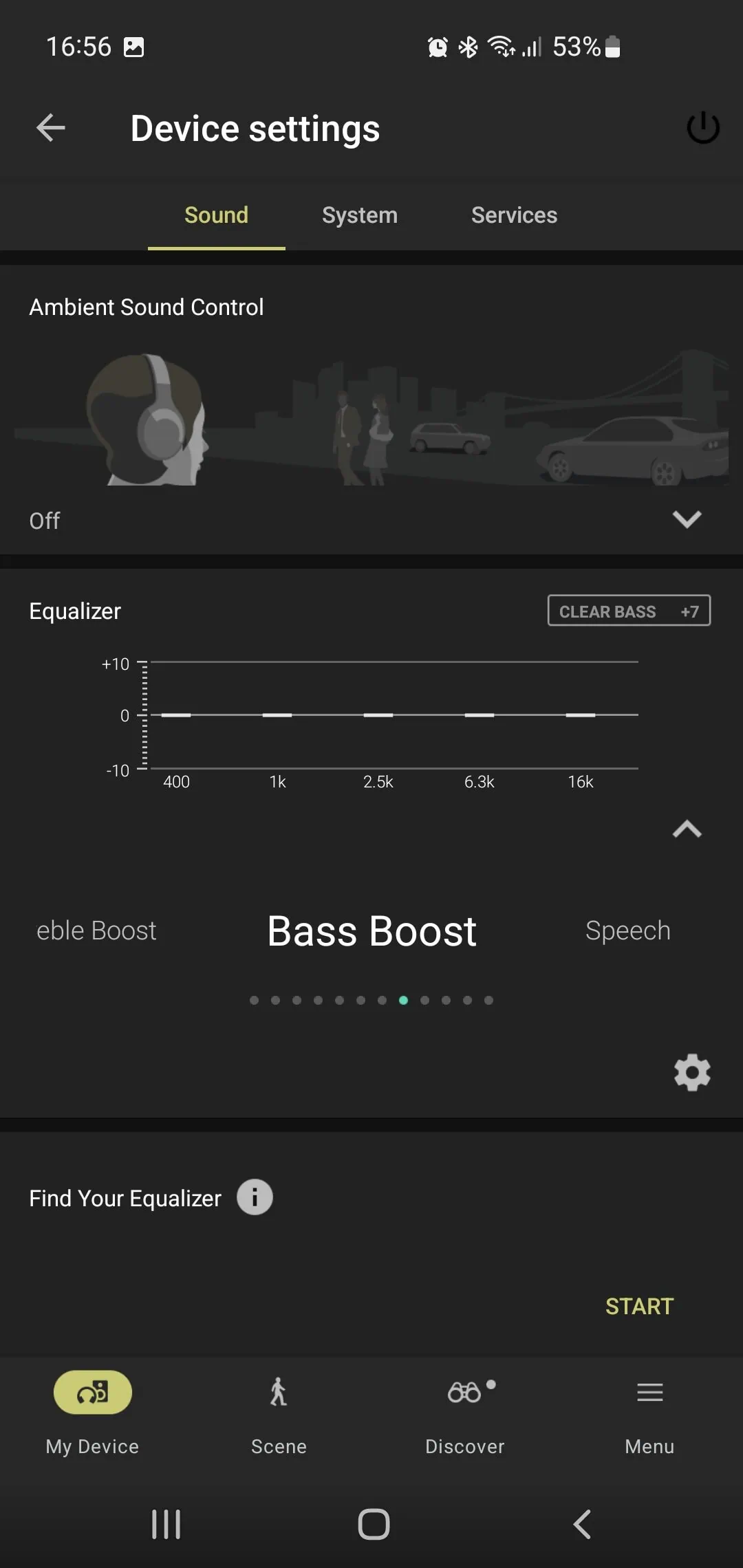Screen dimensions: 743x1568
Task: Open the system recent apps button
Action: [166, 1524]
